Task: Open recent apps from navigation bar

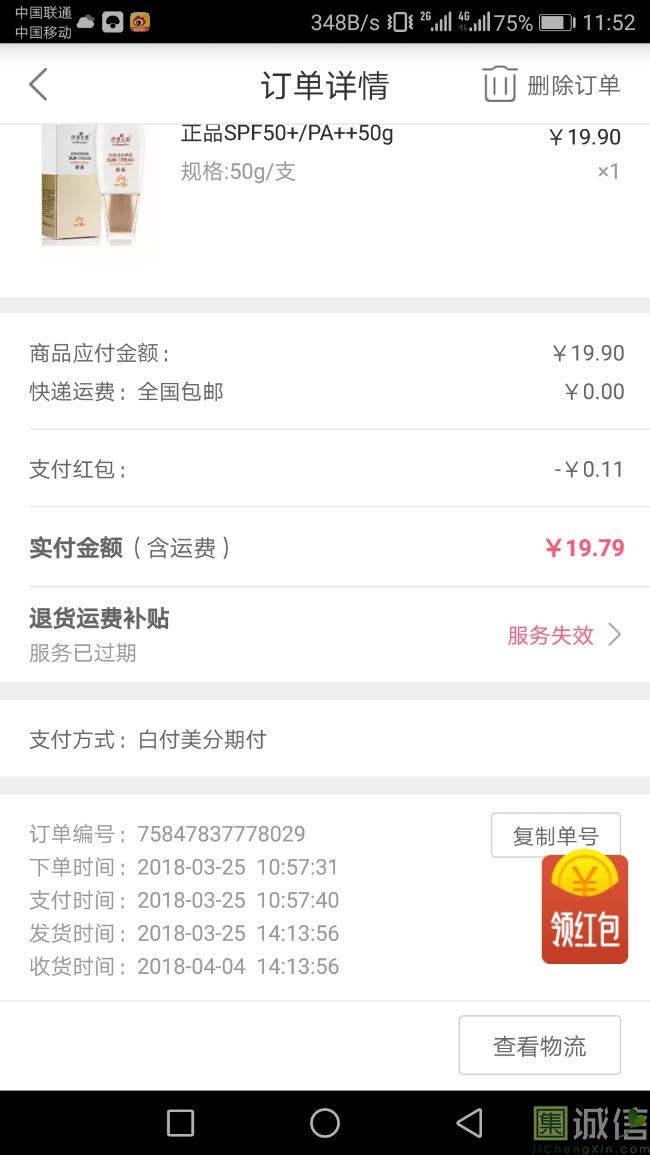Action: [180, 1123]
